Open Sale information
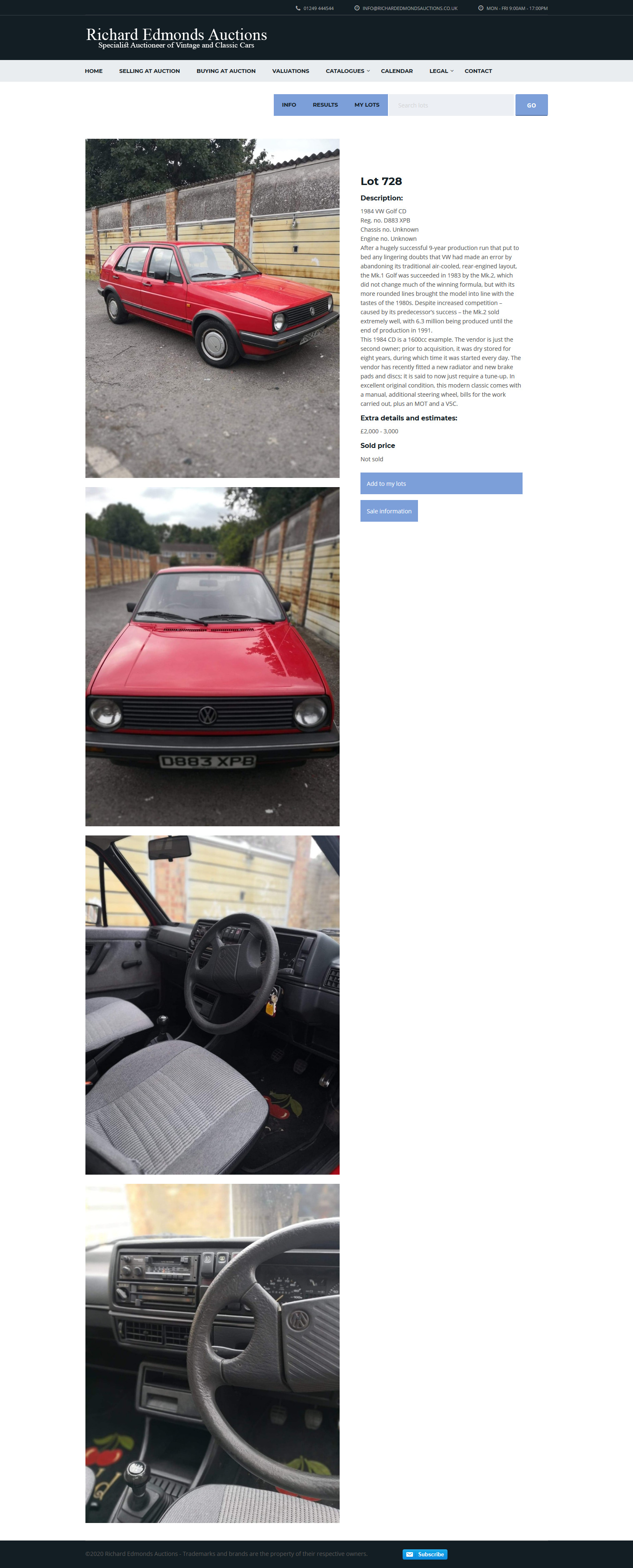 click(x=388, y=511)
